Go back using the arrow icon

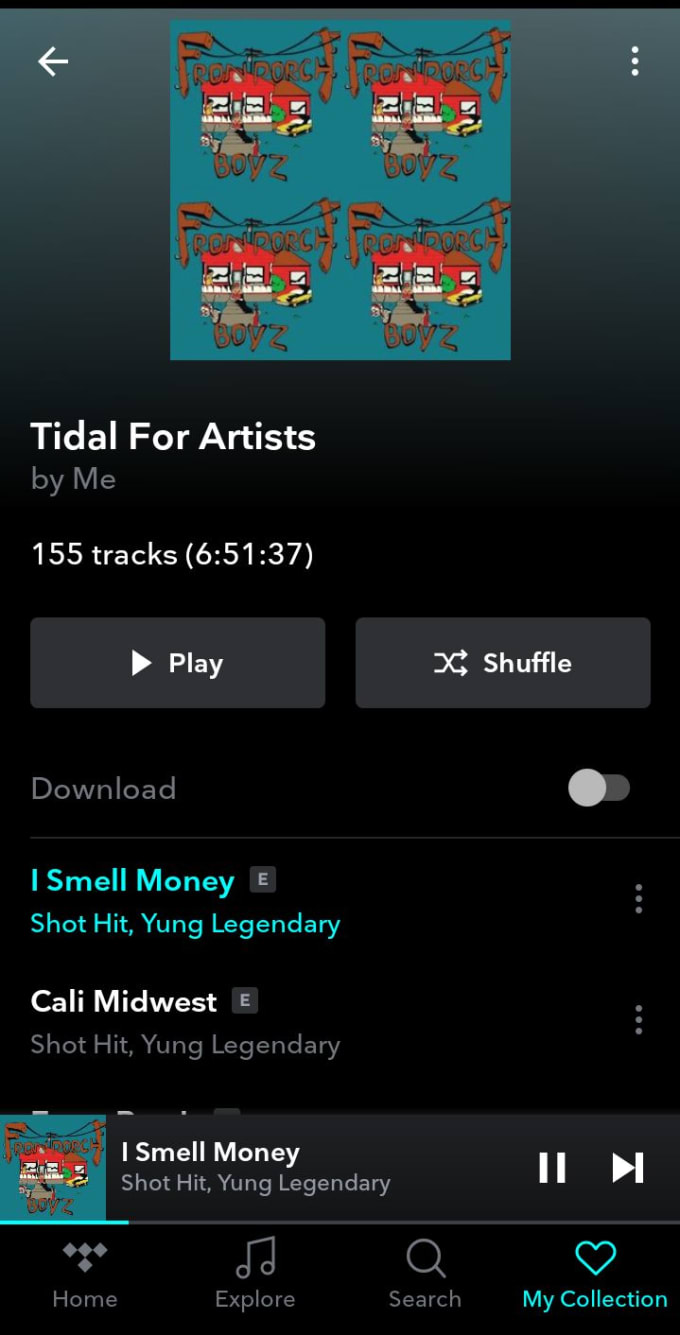pos(53,62)
